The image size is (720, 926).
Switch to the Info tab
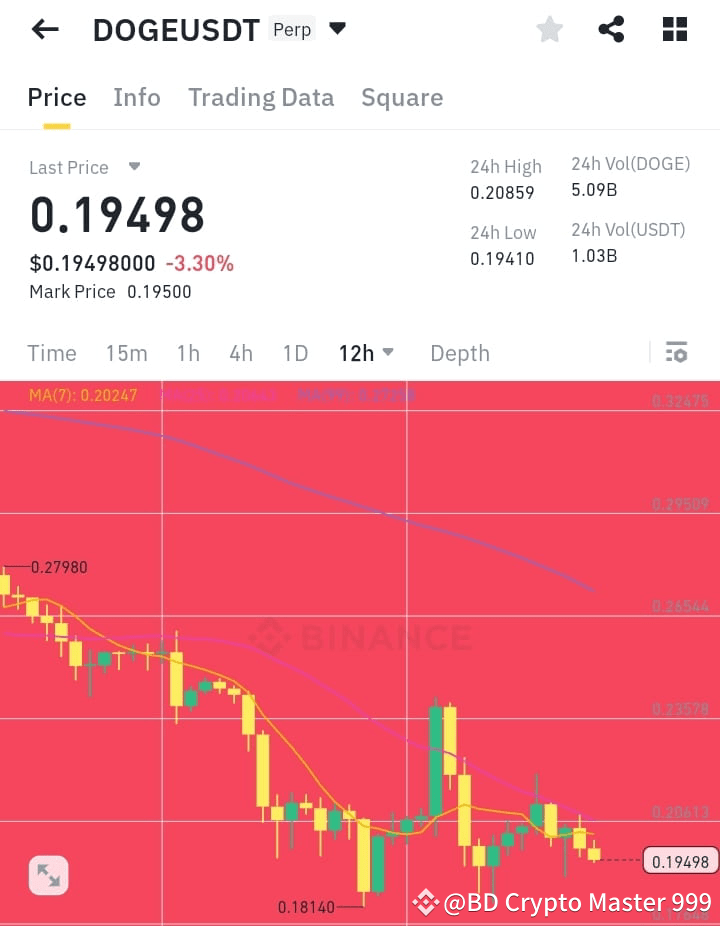(137, 97)
